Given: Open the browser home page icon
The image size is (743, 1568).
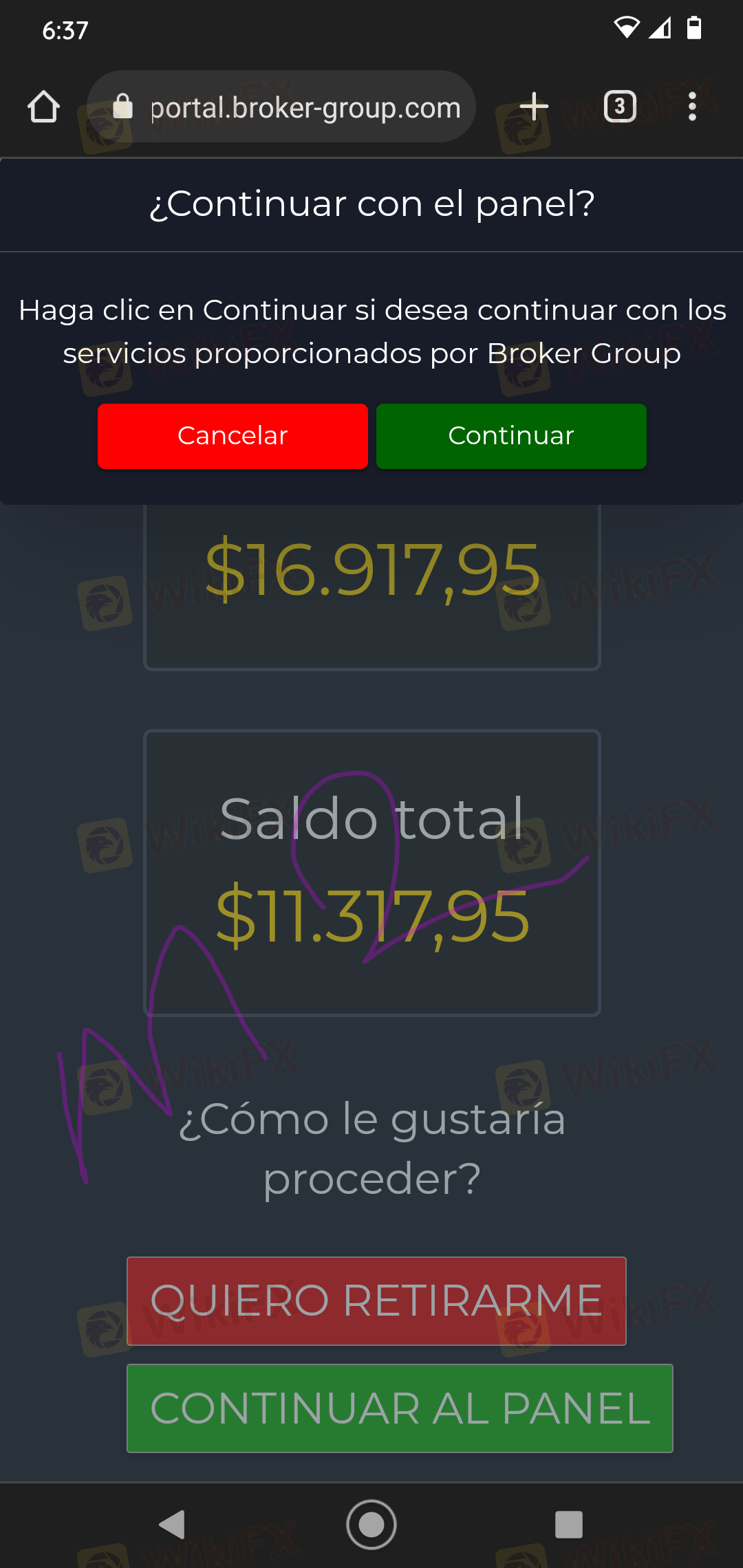Looking at the screenshot, I should [x=43, y=107].
